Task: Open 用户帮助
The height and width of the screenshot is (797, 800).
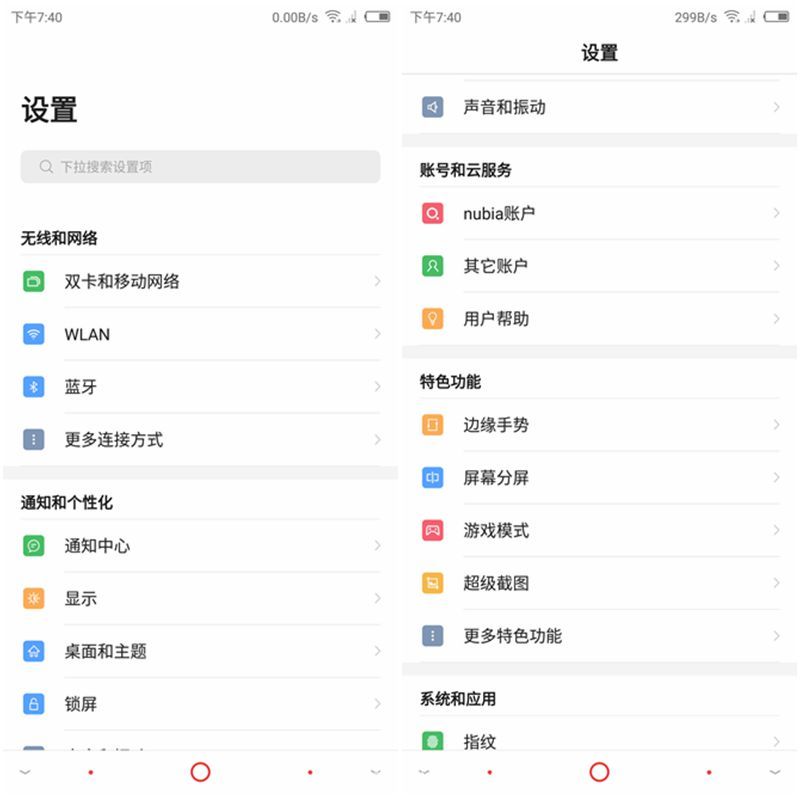Action: (x=600, y=319)
